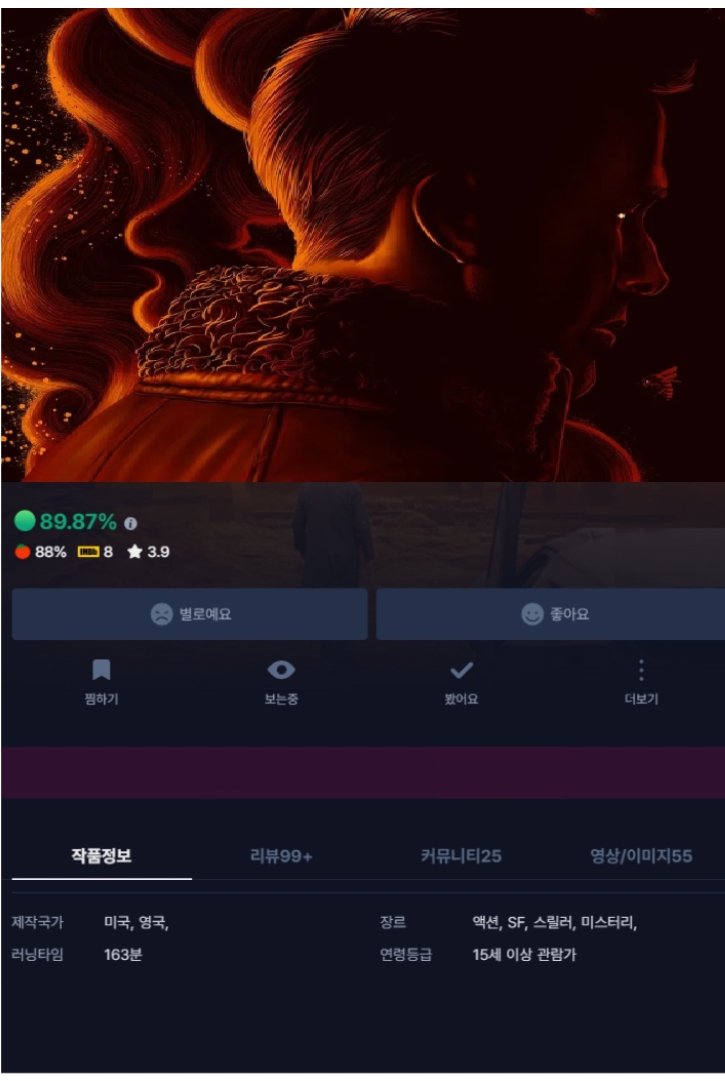Viewport: 725px width, 1081px height.
Task: Mark as 보는중 currently watching
Action: [x=281, y=682]
